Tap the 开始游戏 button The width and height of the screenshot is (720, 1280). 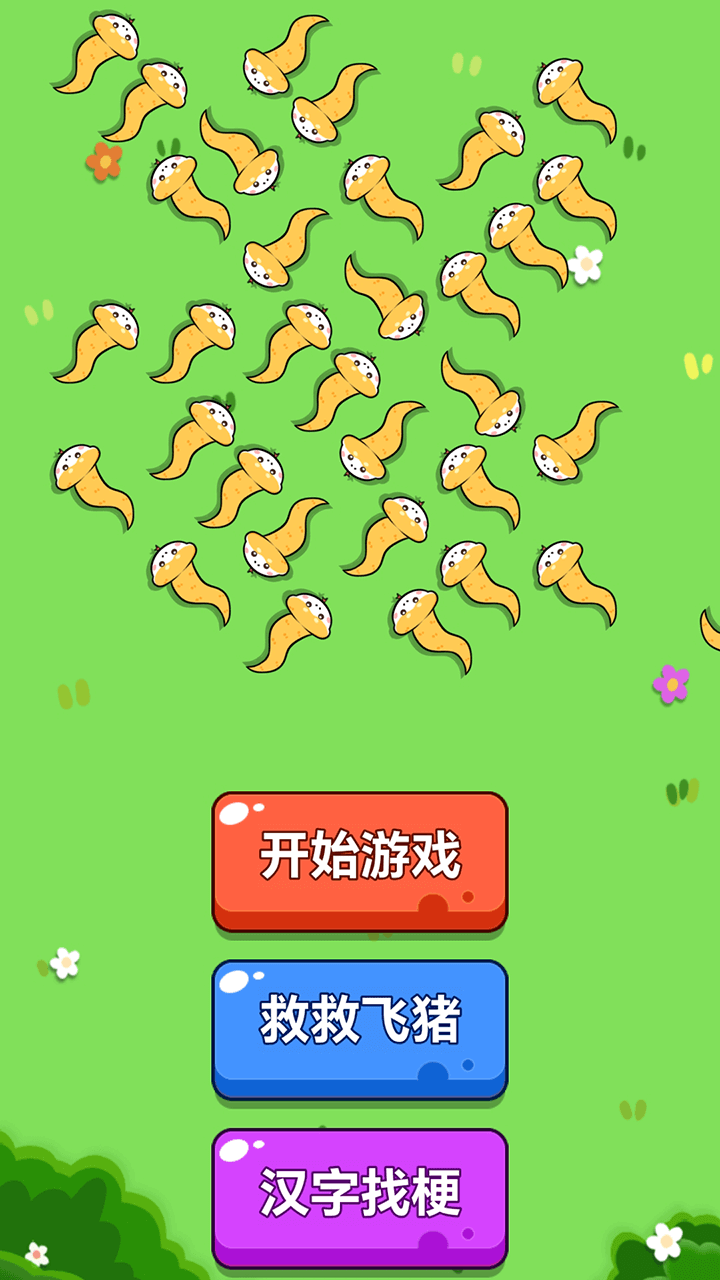[358, 858]
